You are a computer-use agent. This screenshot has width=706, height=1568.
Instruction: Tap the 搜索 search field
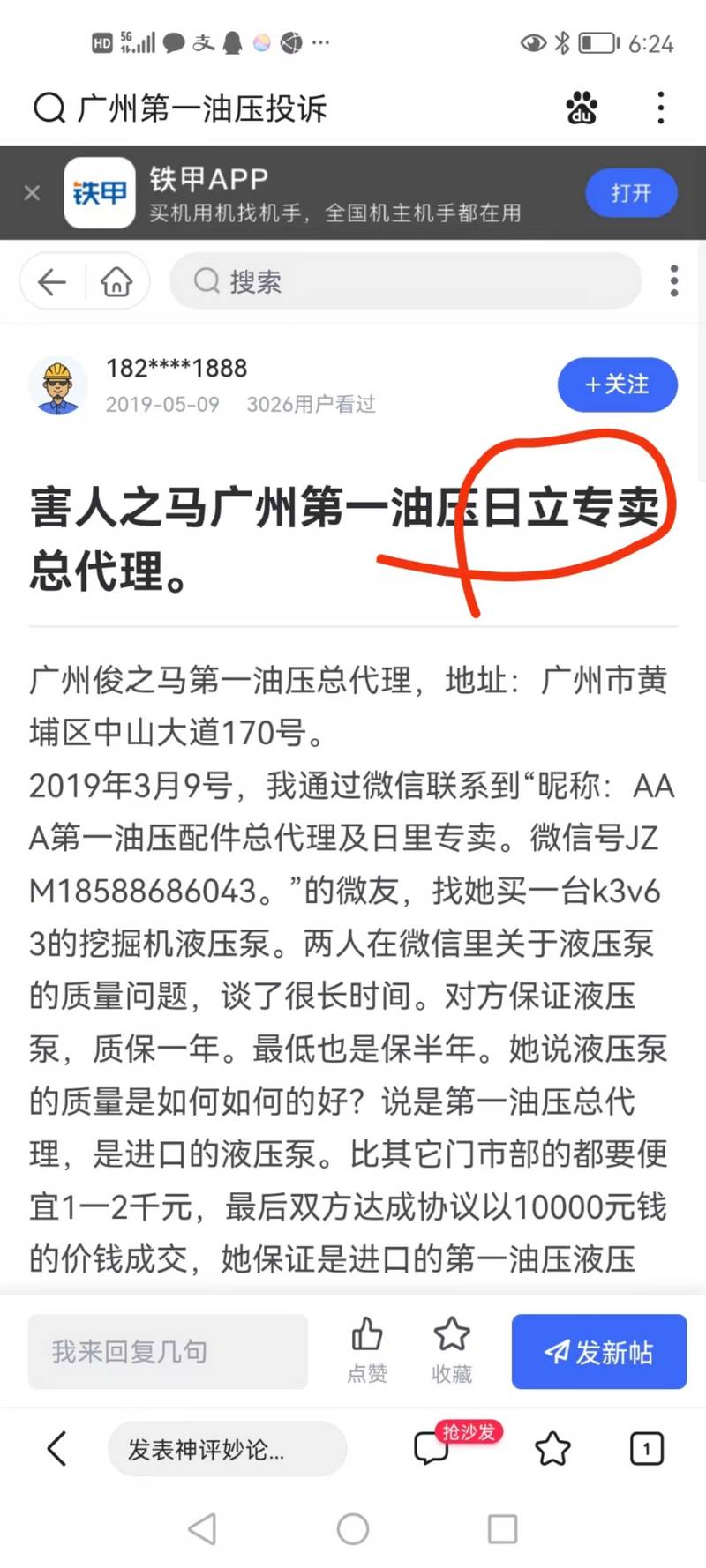pyautogui.click(x=405, y=281)
